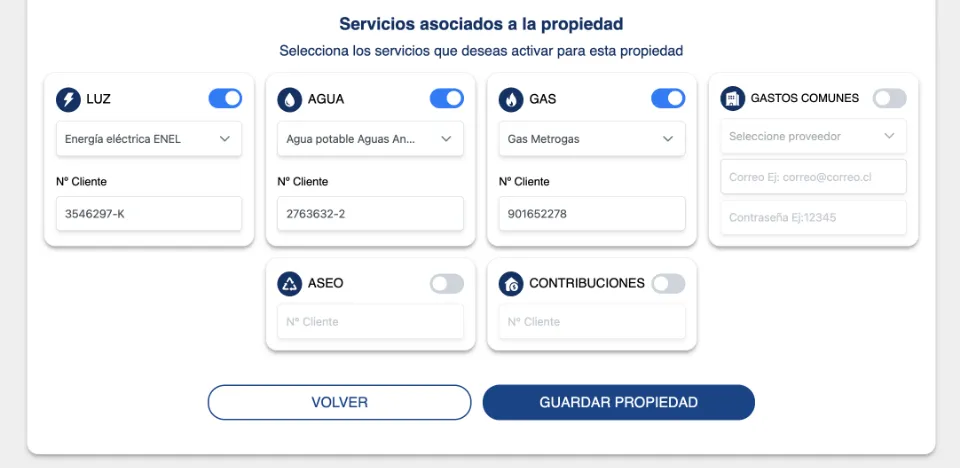The image size is (960, 469).
Task: Edit the LUZ client number 3546297-K
Action: point(148,213)
